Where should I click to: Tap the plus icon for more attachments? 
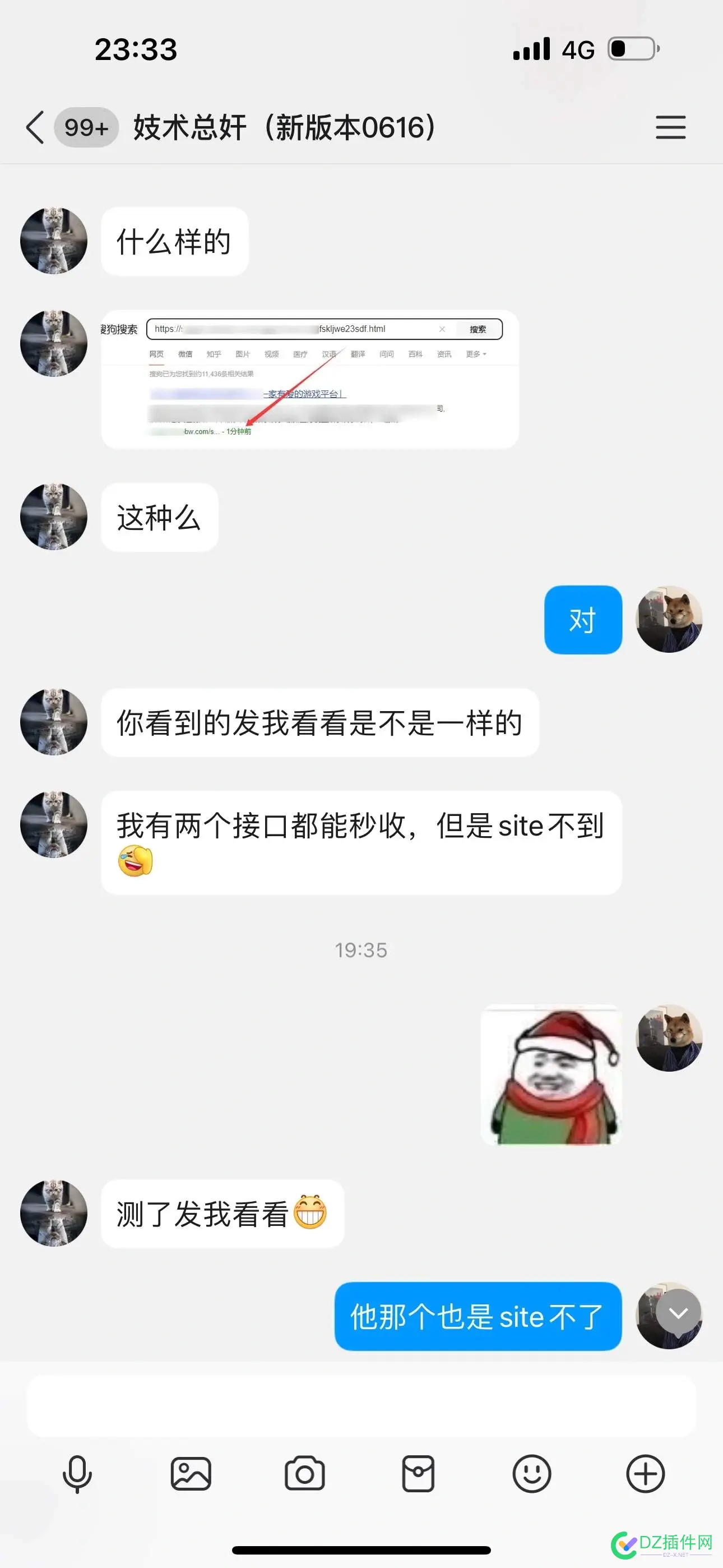(x=645, y=1474)
